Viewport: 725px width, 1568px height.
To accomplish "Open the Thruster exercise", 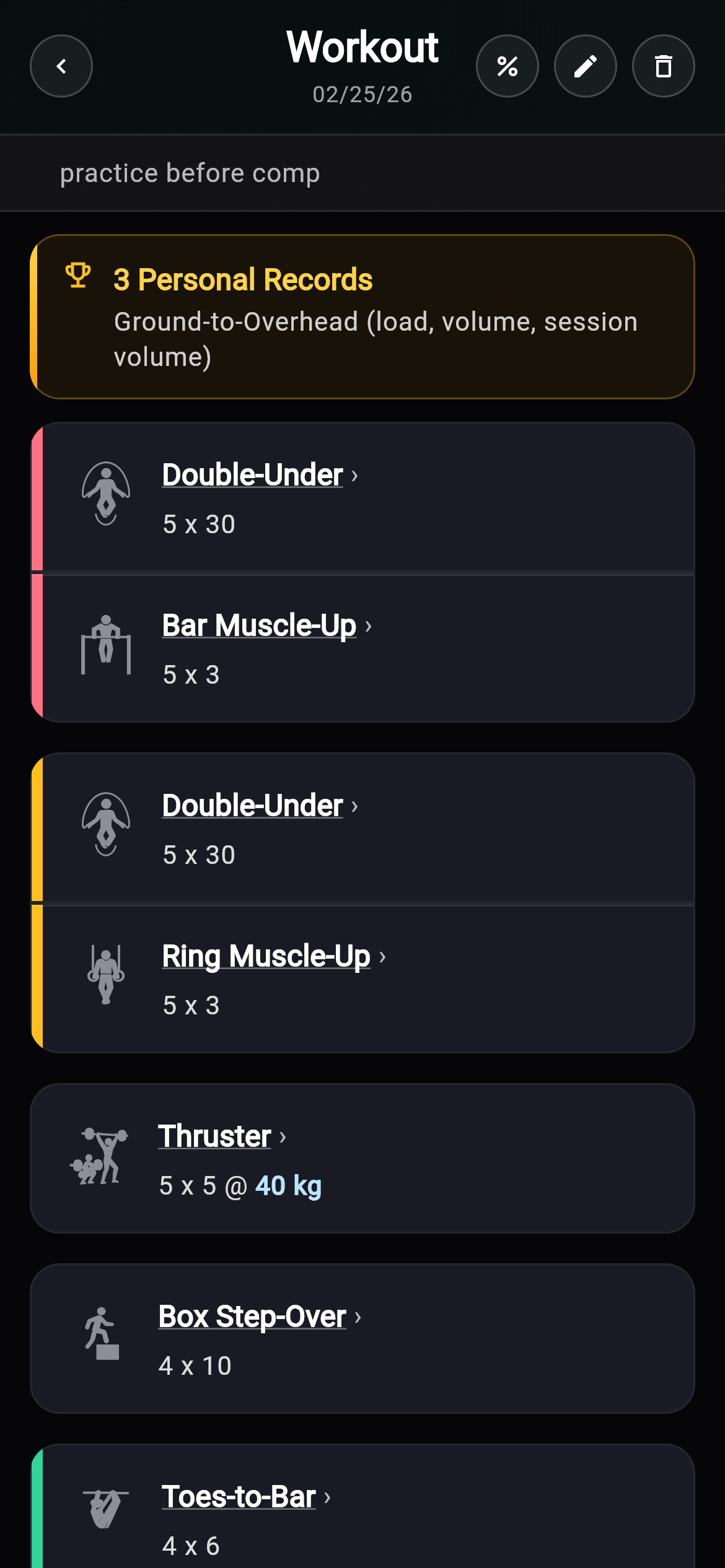I will pyautogui.click(x=215, y=1136).
